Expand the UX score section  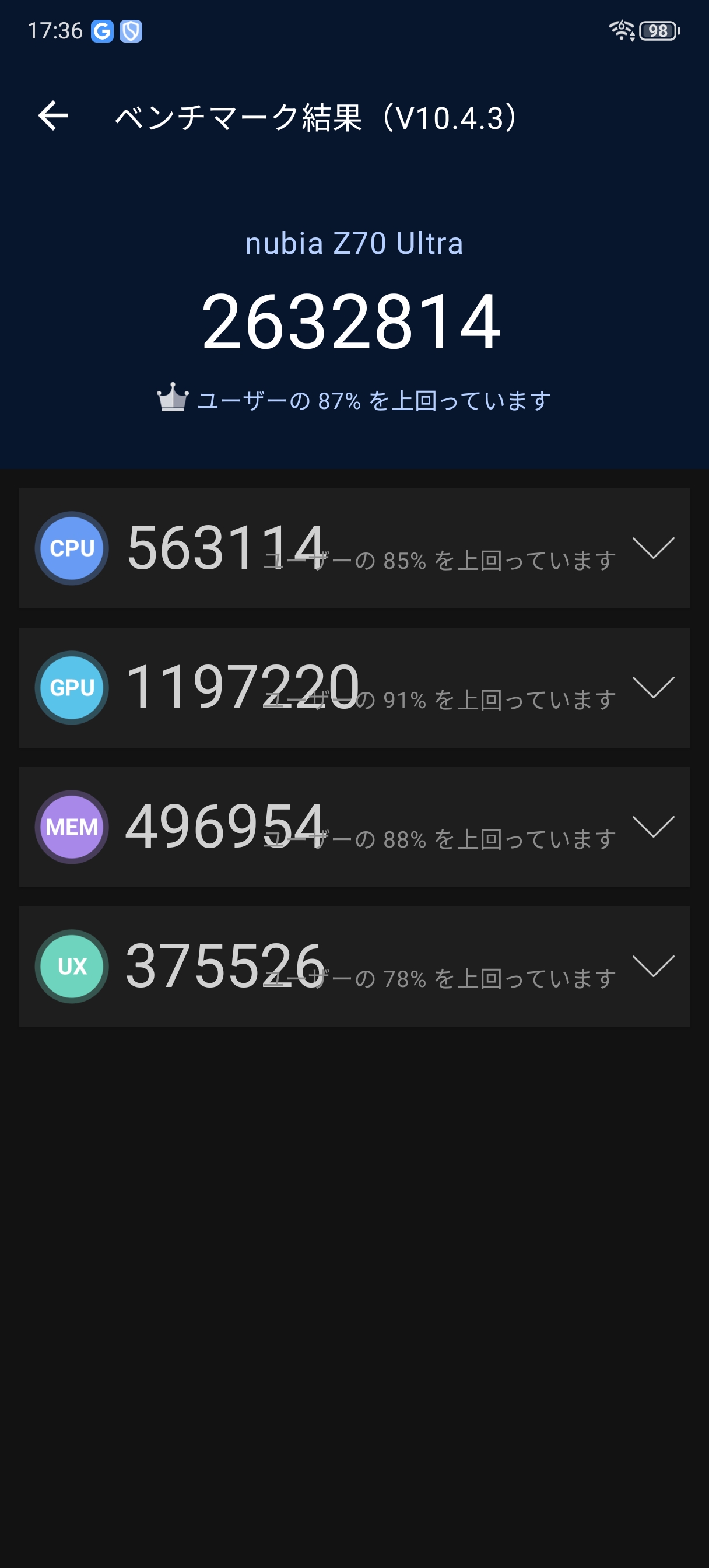653,966
